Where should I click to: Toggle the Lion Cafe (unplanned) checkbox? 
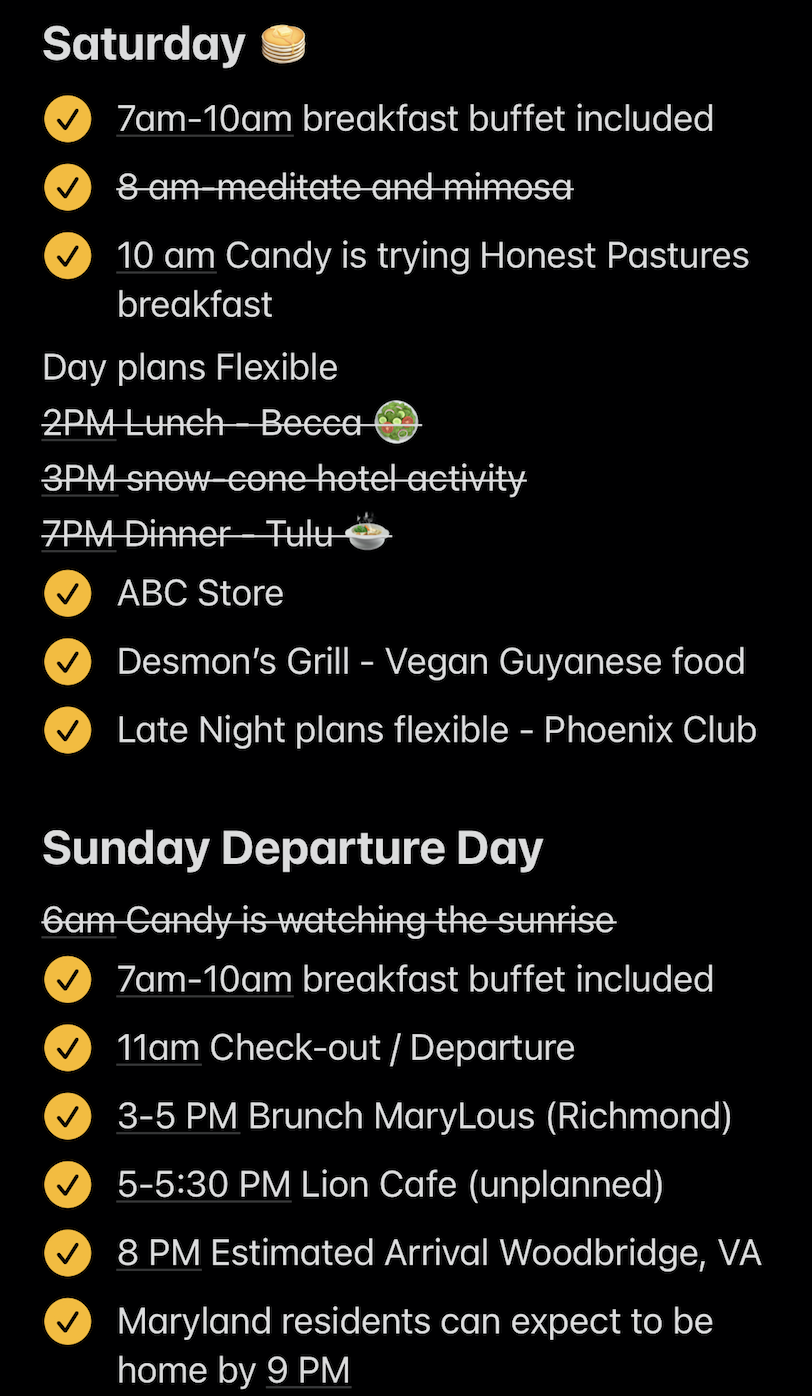pyautogui.click(x=68, y=1185)
